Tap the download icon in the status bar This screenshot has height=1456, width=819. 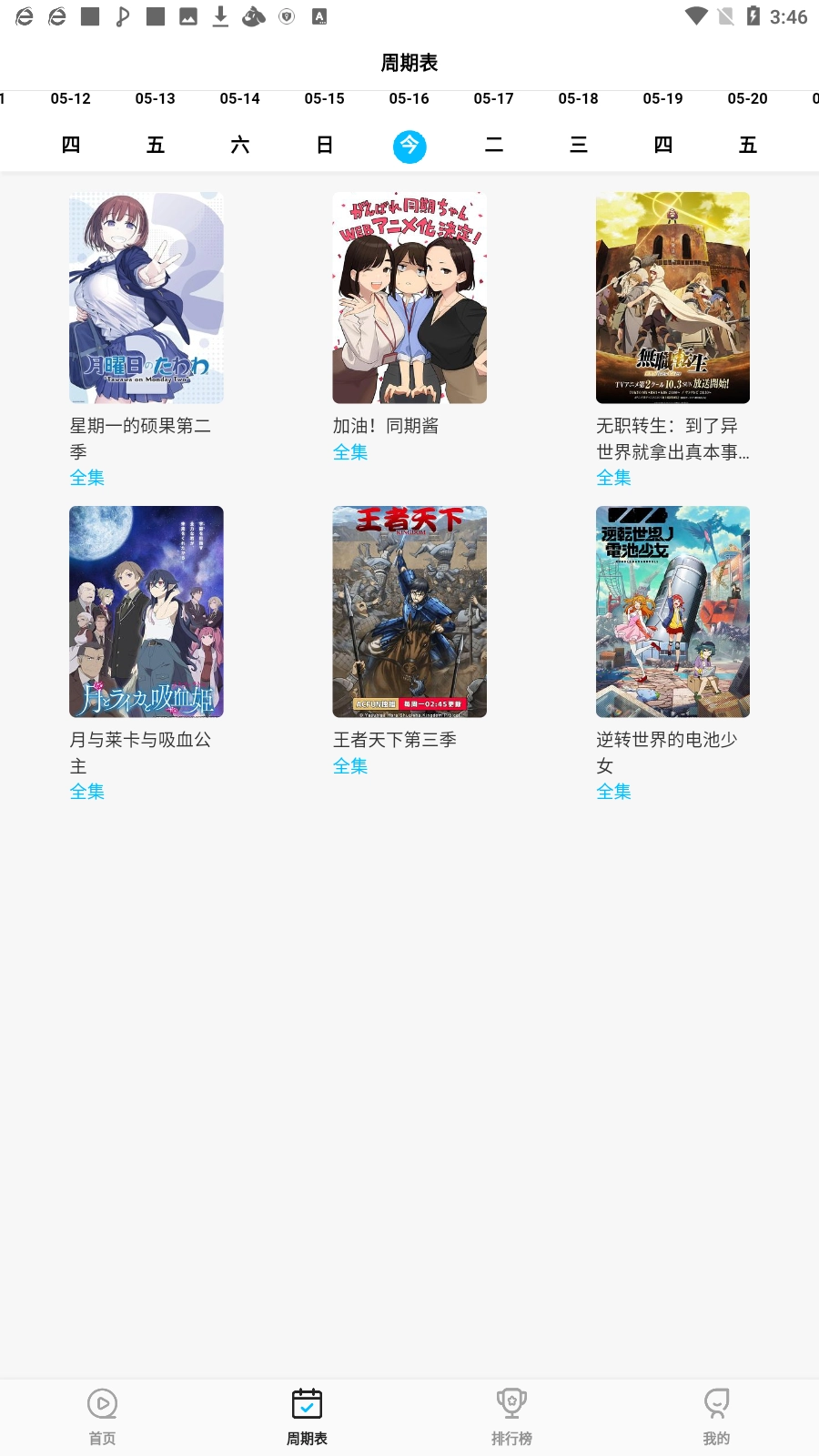pyautogui.click(x=219, y=15)
